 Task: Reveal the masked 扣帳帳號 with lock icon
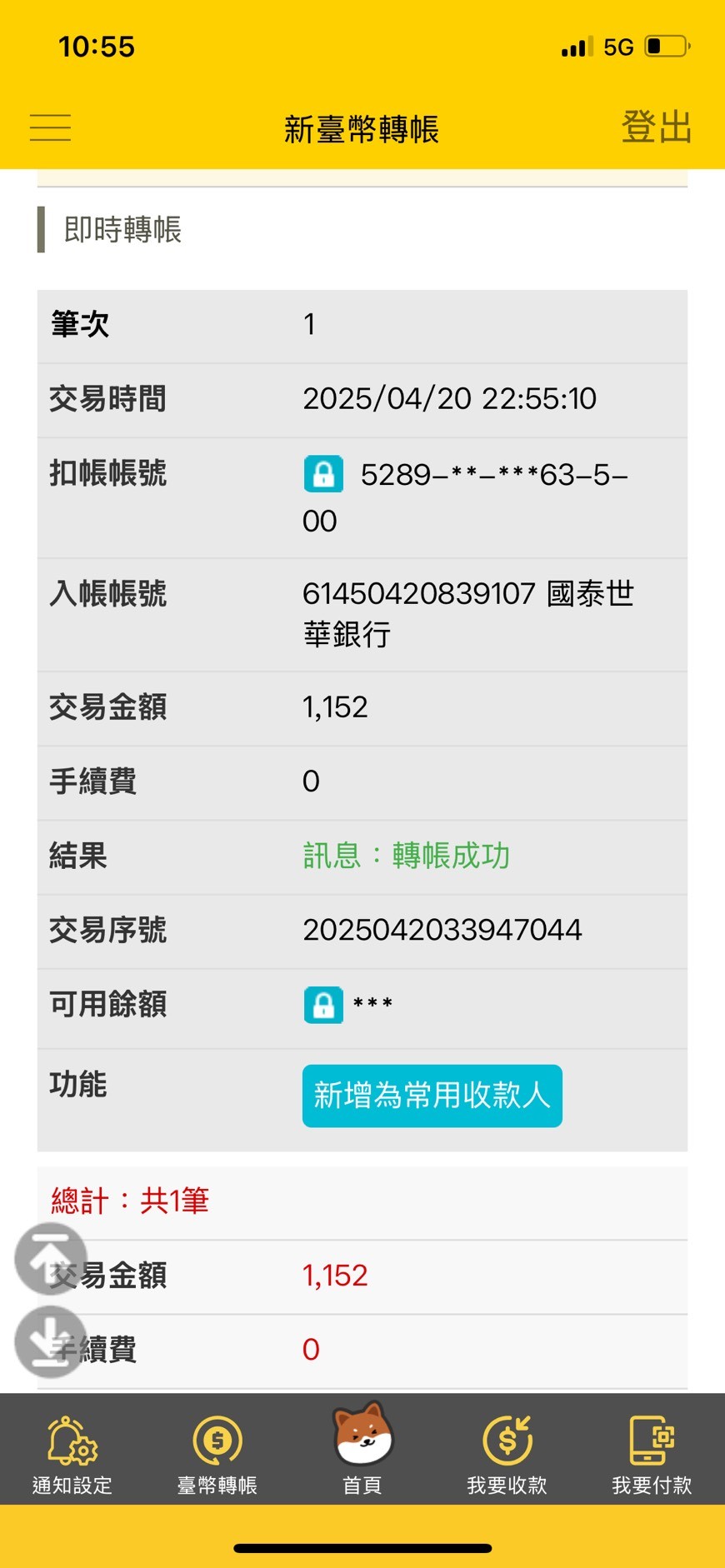coord(323,474)
